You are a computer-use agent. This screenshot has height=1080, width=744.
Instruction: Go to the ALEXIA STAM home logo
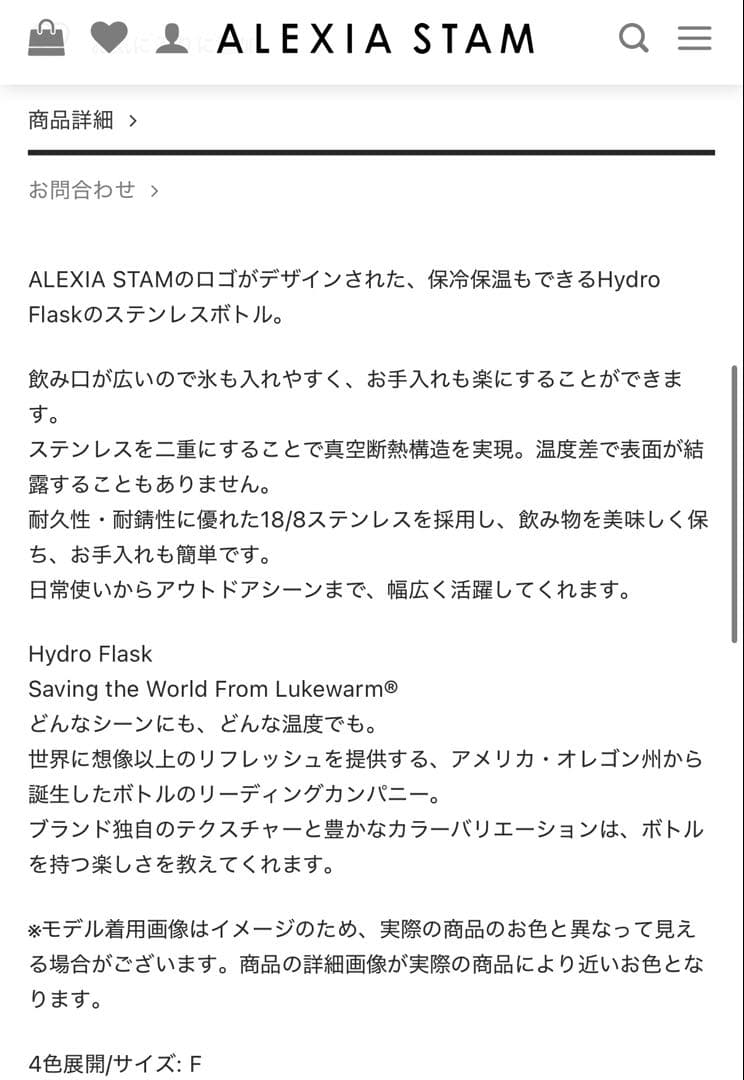tap(375, 39)
